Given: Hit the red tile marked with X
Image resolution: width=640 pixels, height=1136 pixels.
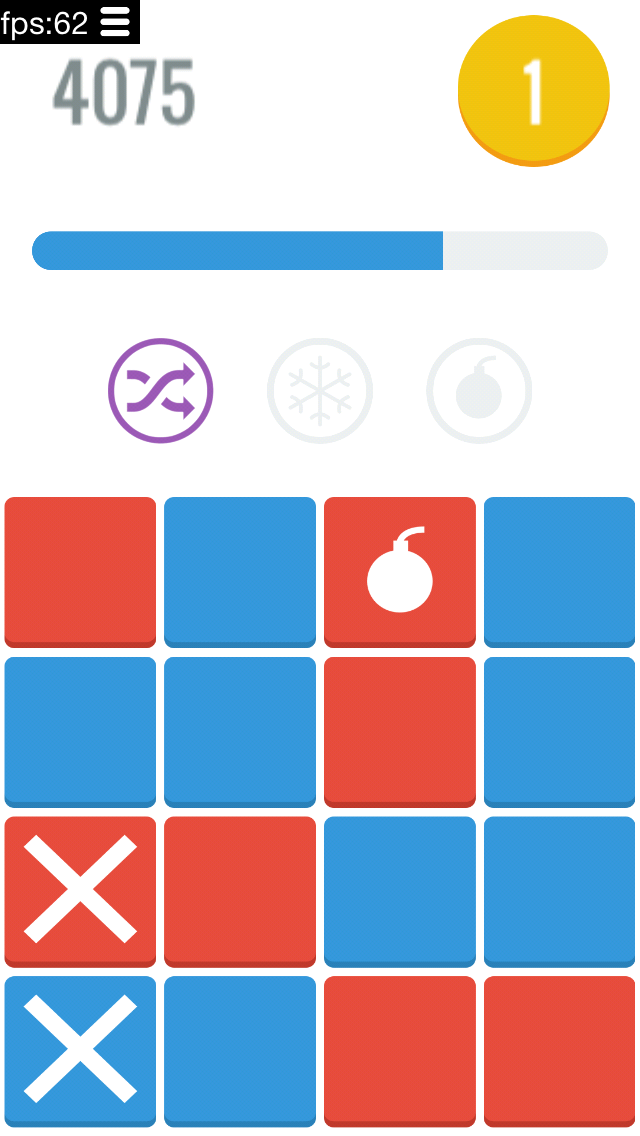Looking at the screenshot, I should (x=80, y=891).
